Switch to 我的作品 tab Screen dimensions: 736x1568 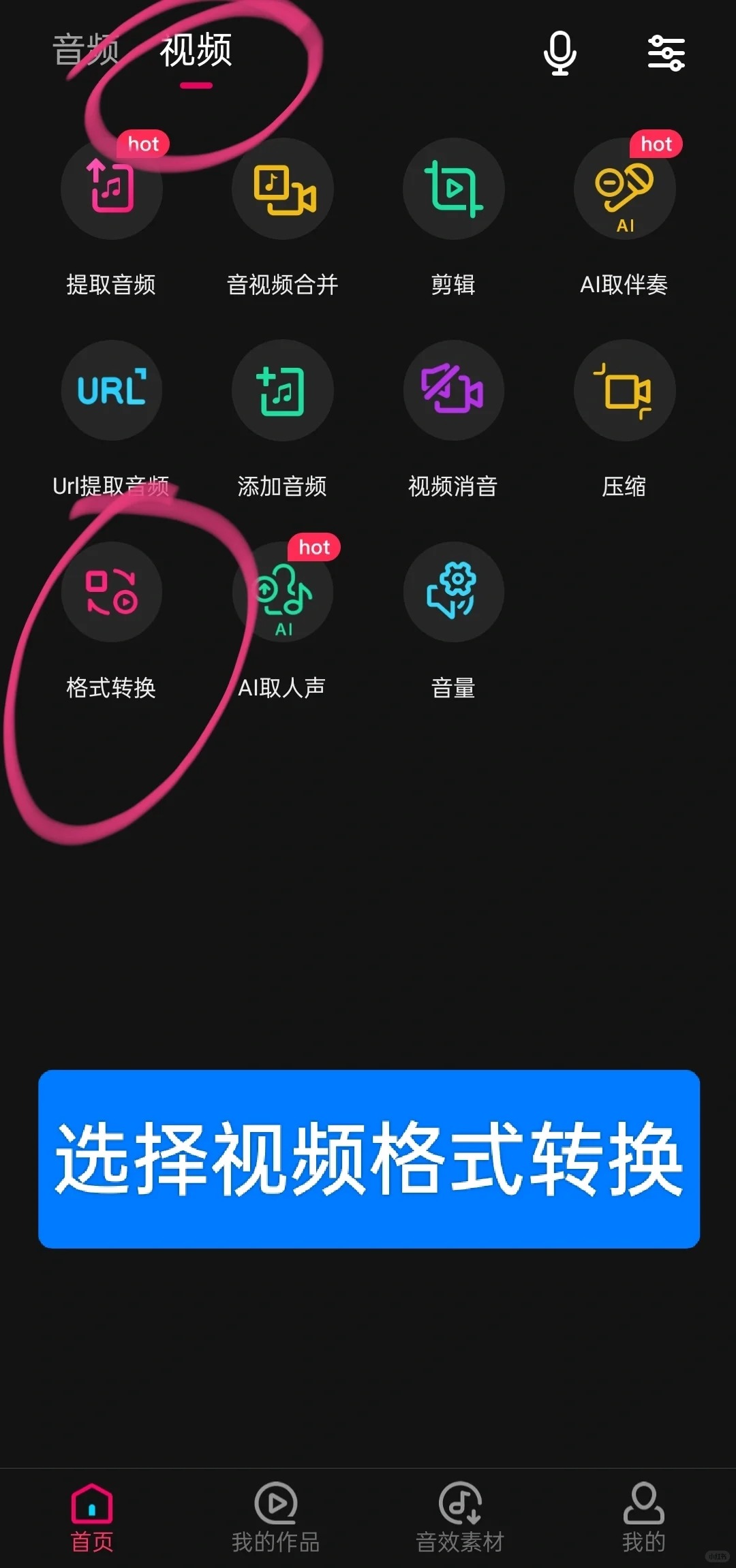pos(276,1516)
